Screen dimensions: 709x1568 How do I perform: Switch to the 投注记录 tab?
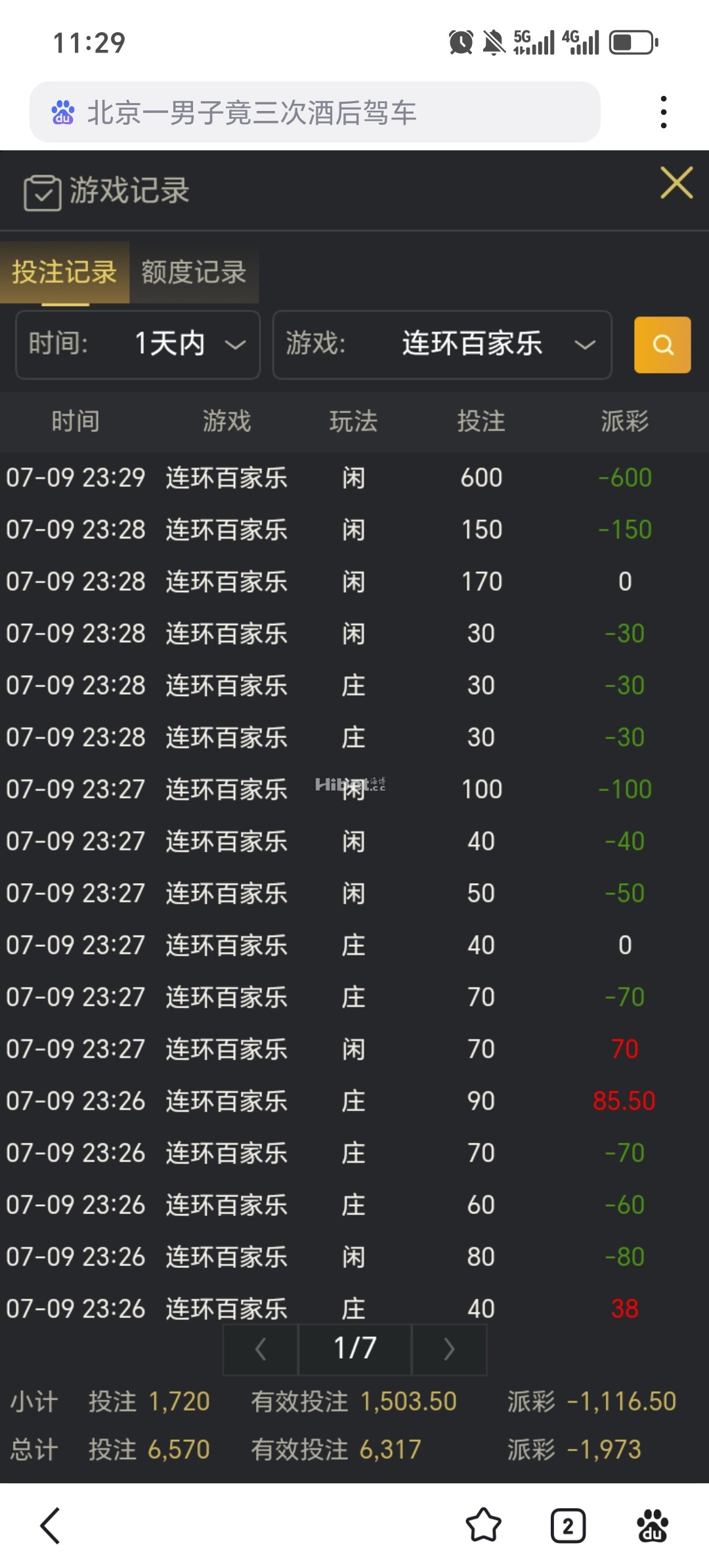point(64,272)
